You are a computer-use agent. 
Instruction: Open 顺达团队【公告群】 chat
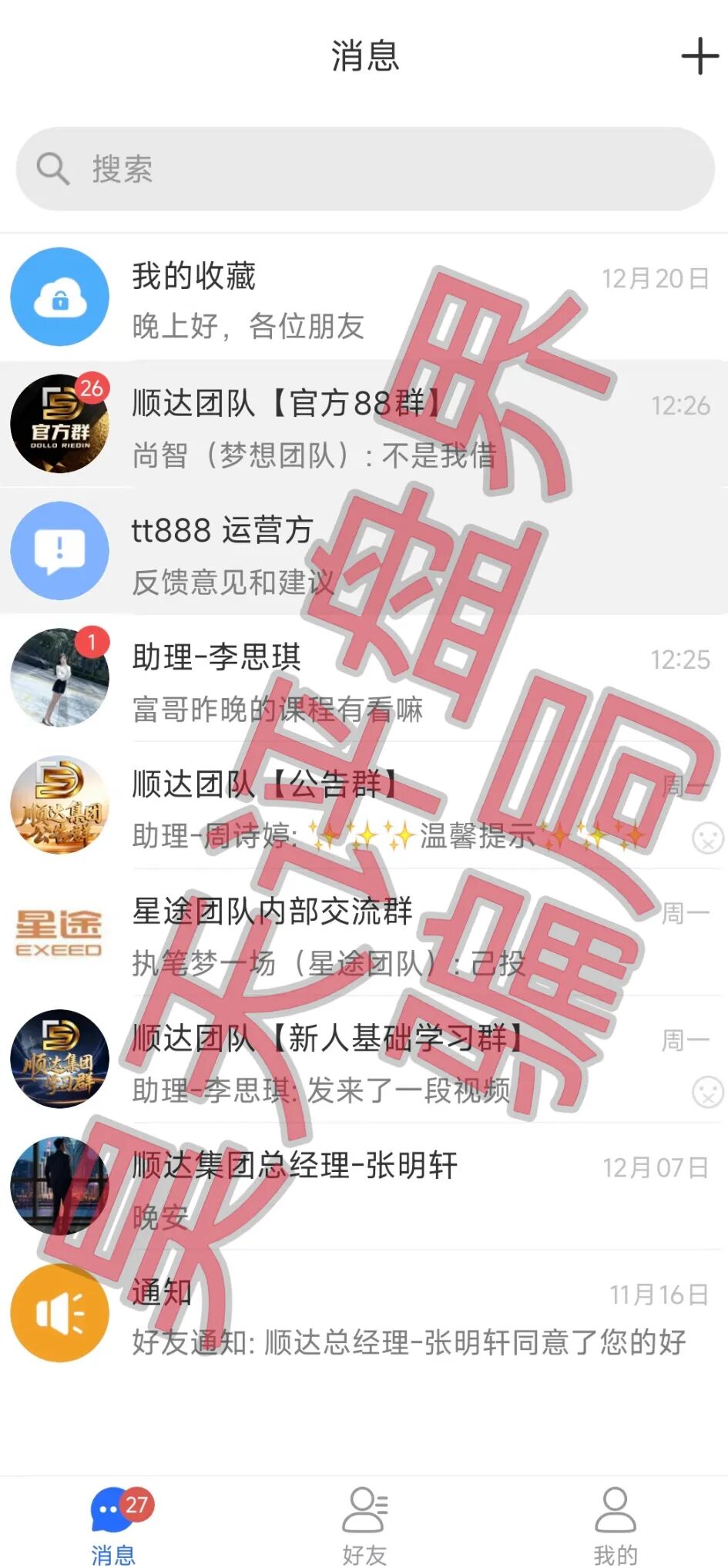point(364,806)
